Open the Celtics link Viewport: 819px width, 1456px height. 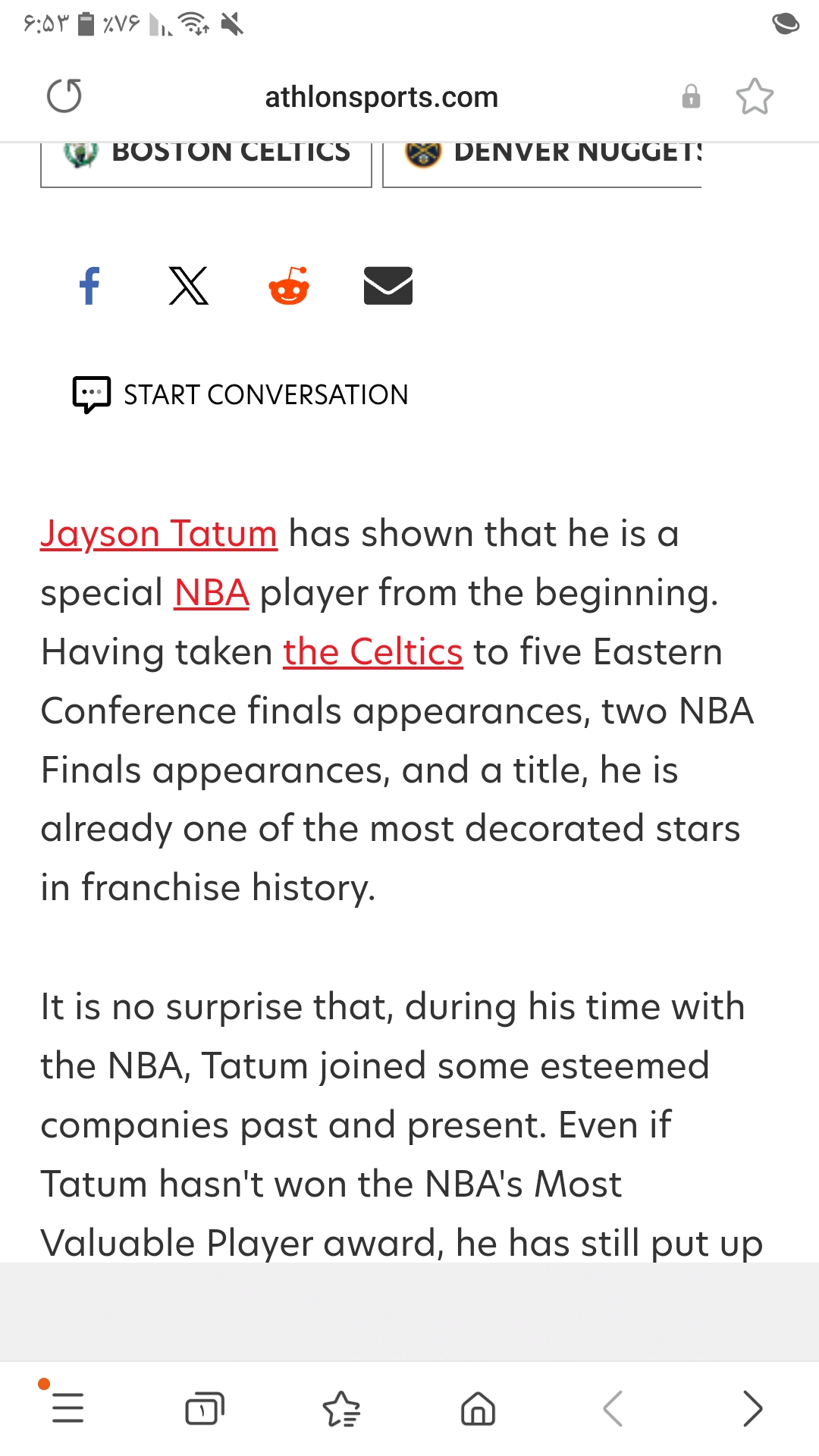(x=373, y=652)
